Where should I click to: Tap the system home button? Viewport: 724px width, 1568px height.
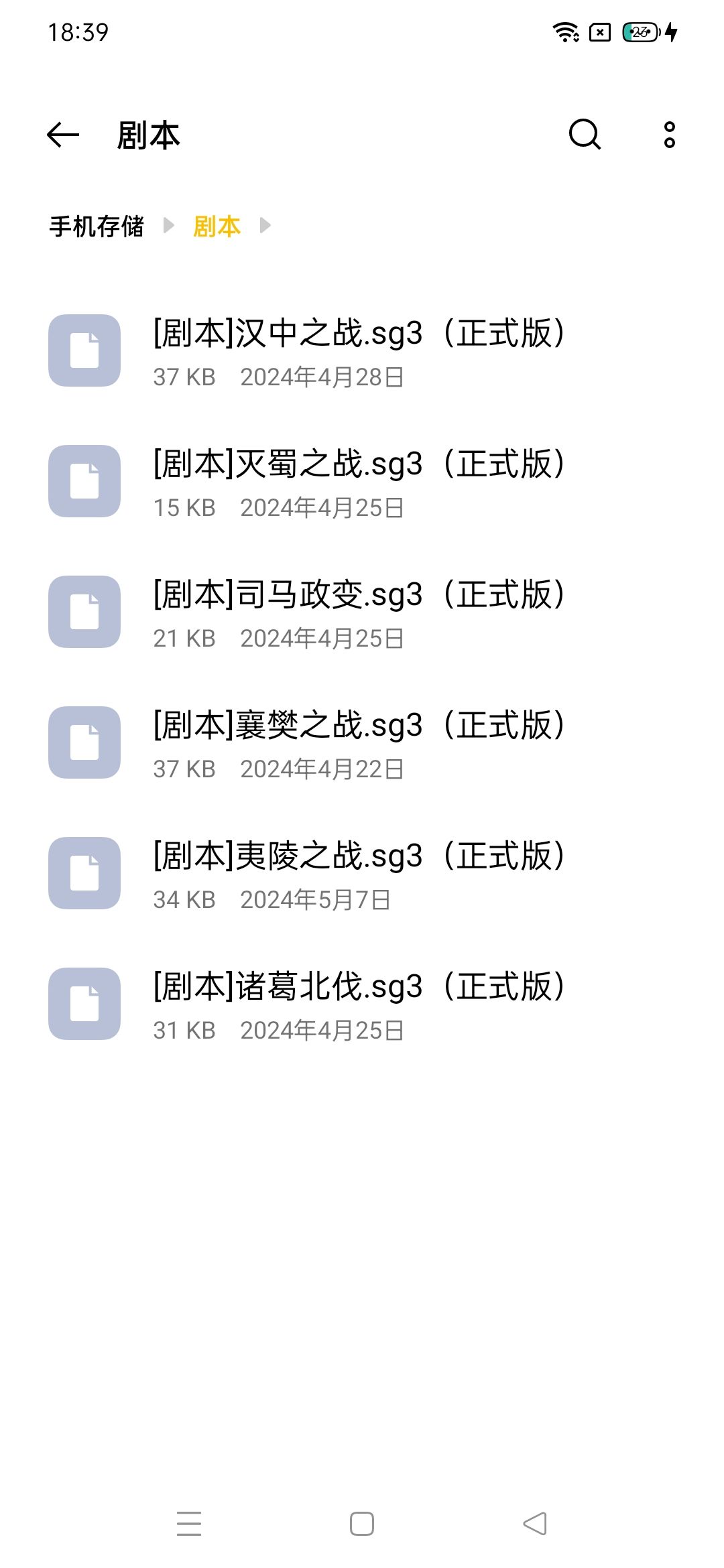point(362,1523)
